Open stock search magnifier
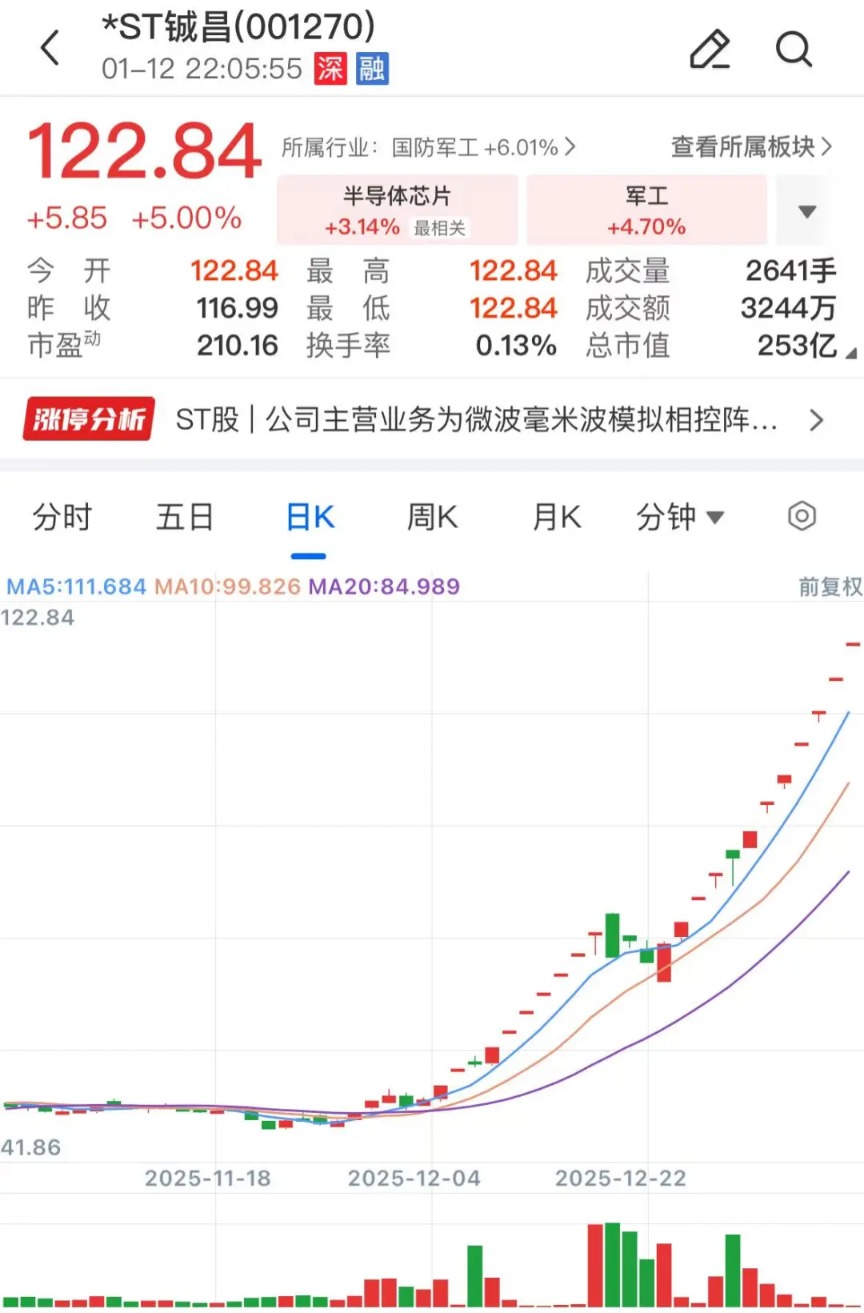The image size is (864, 1313). click(794, 48)
